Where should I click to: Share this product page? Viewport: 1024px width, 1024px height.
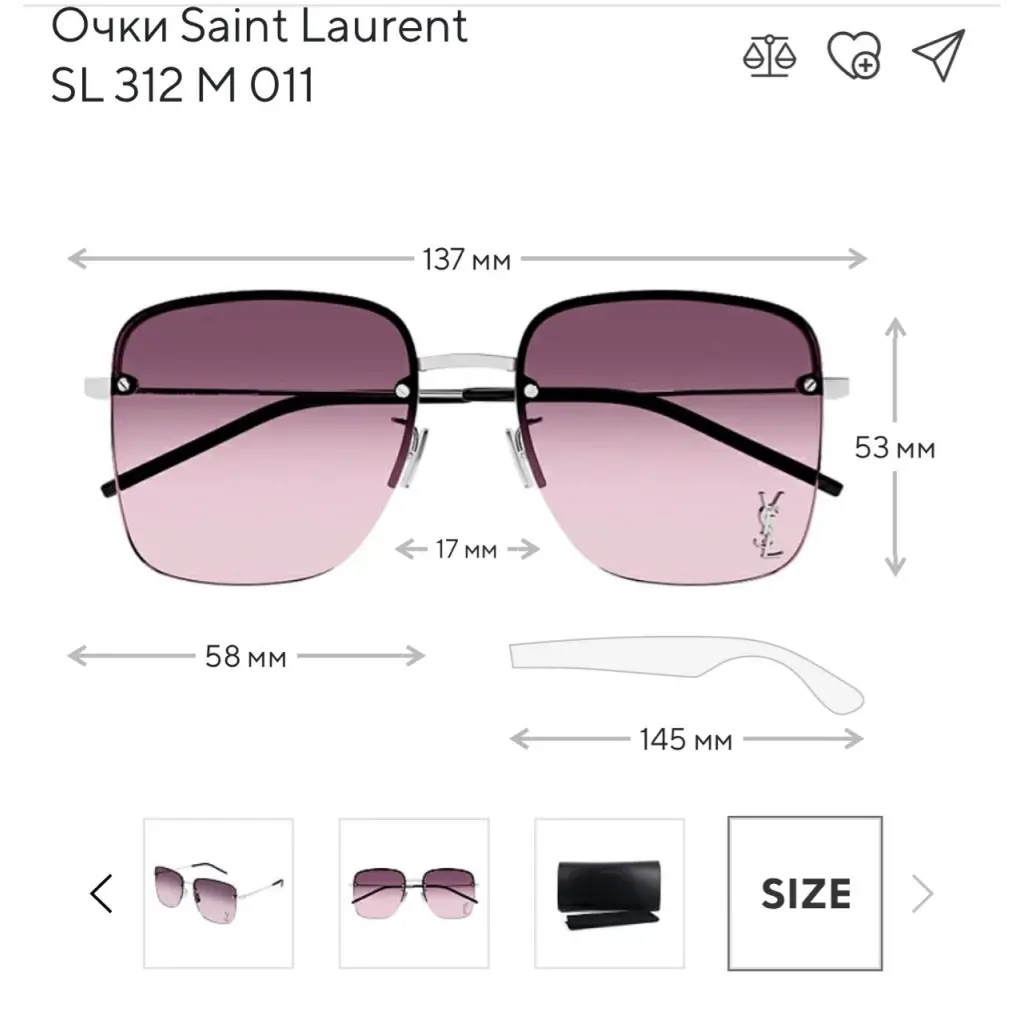[x=938, y=54]
